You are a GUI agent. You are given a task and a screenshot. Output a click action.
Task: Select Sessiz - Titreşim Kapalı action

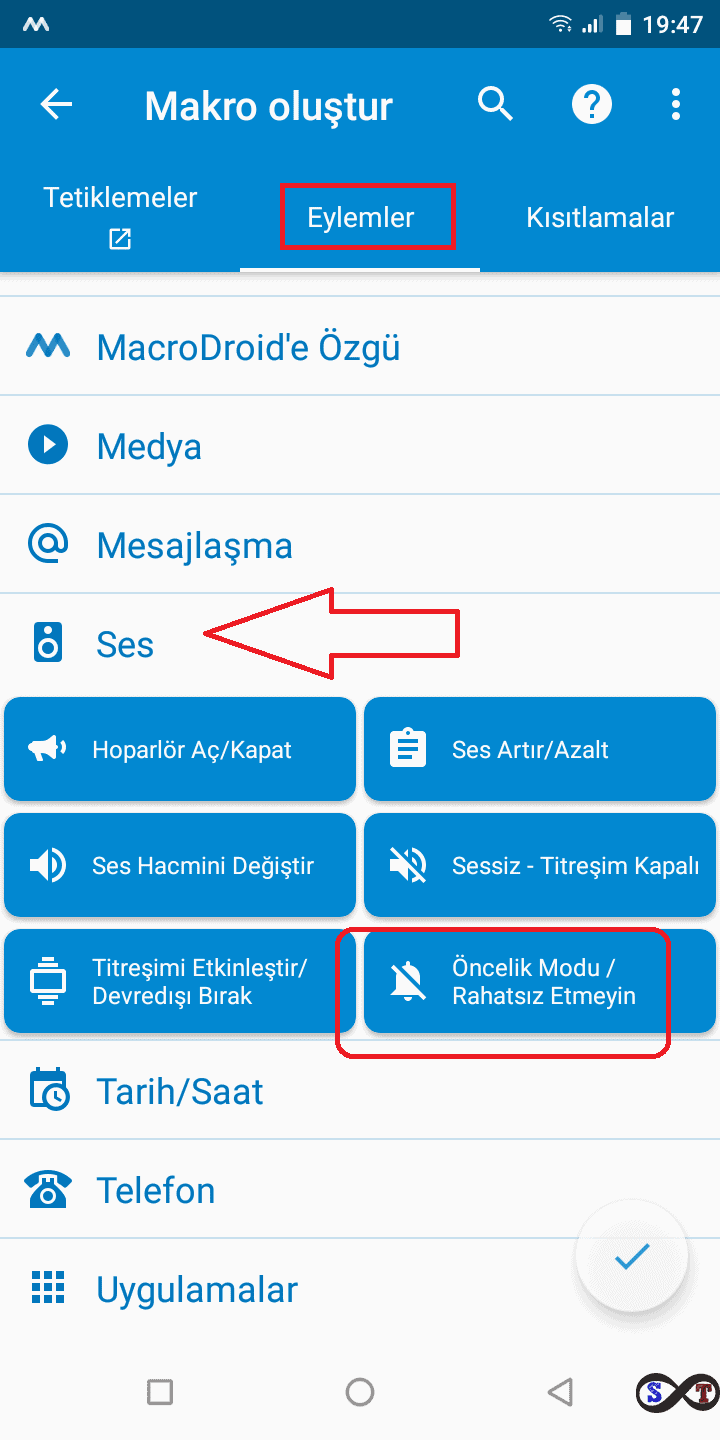click(x=540, y=866)
